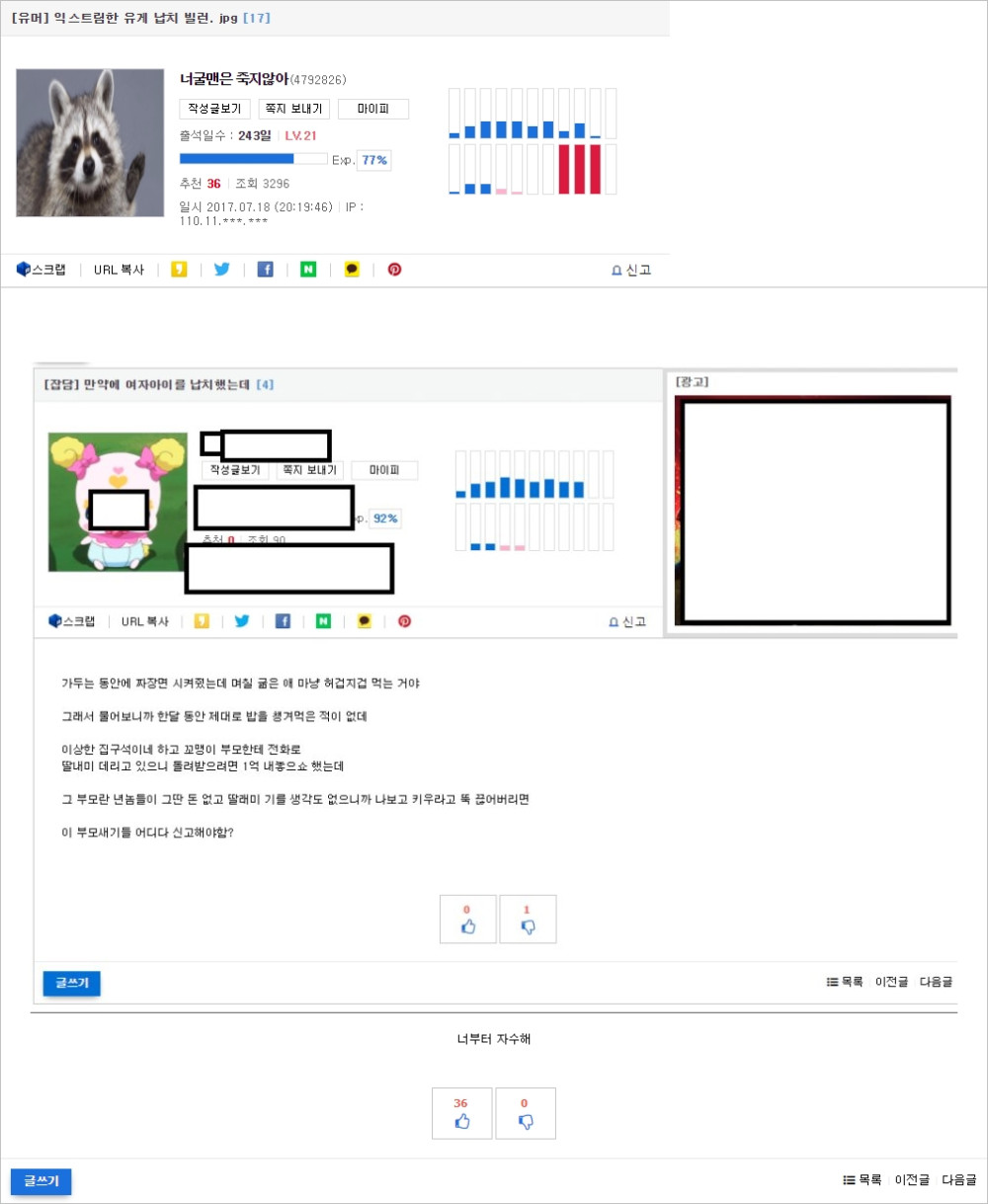Viewport: 988px width, 1204px height.
Task: Share the main post via Naver
Action: click(308, 270)
